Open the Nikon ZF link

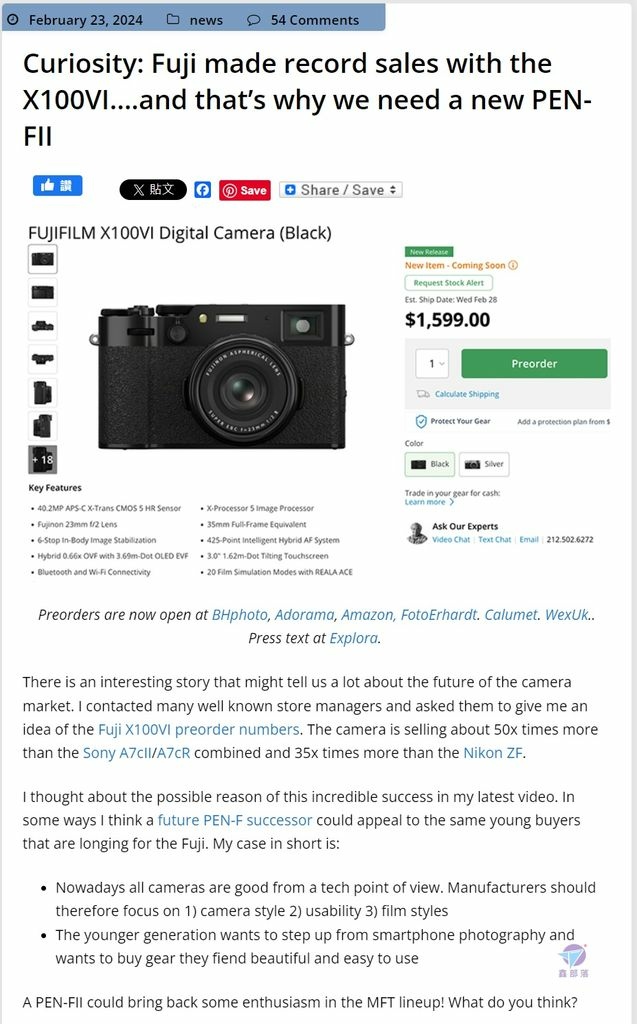pyautogui.click(x=493, y=753)
